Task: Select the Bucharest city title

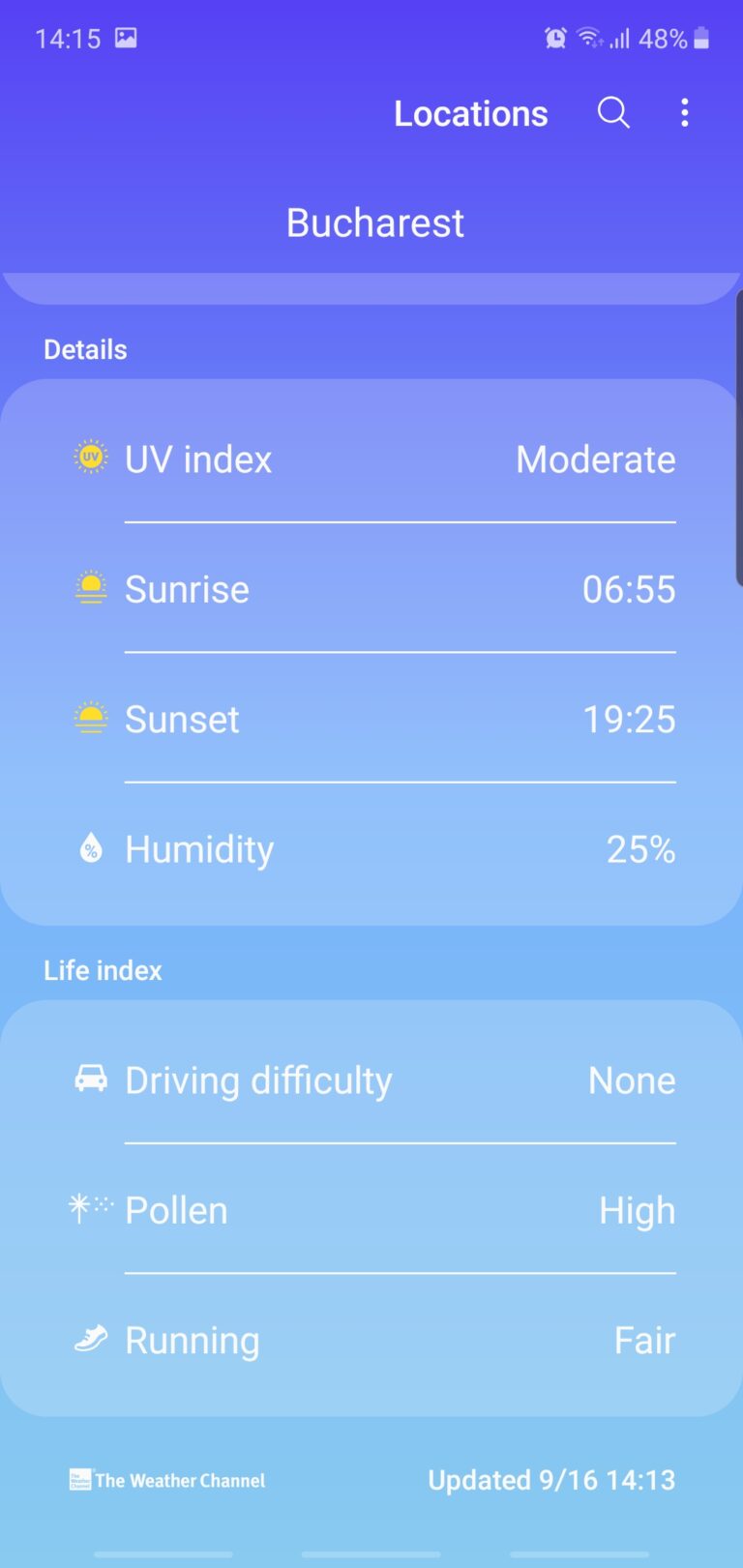Action: click(x=374, y=222)
